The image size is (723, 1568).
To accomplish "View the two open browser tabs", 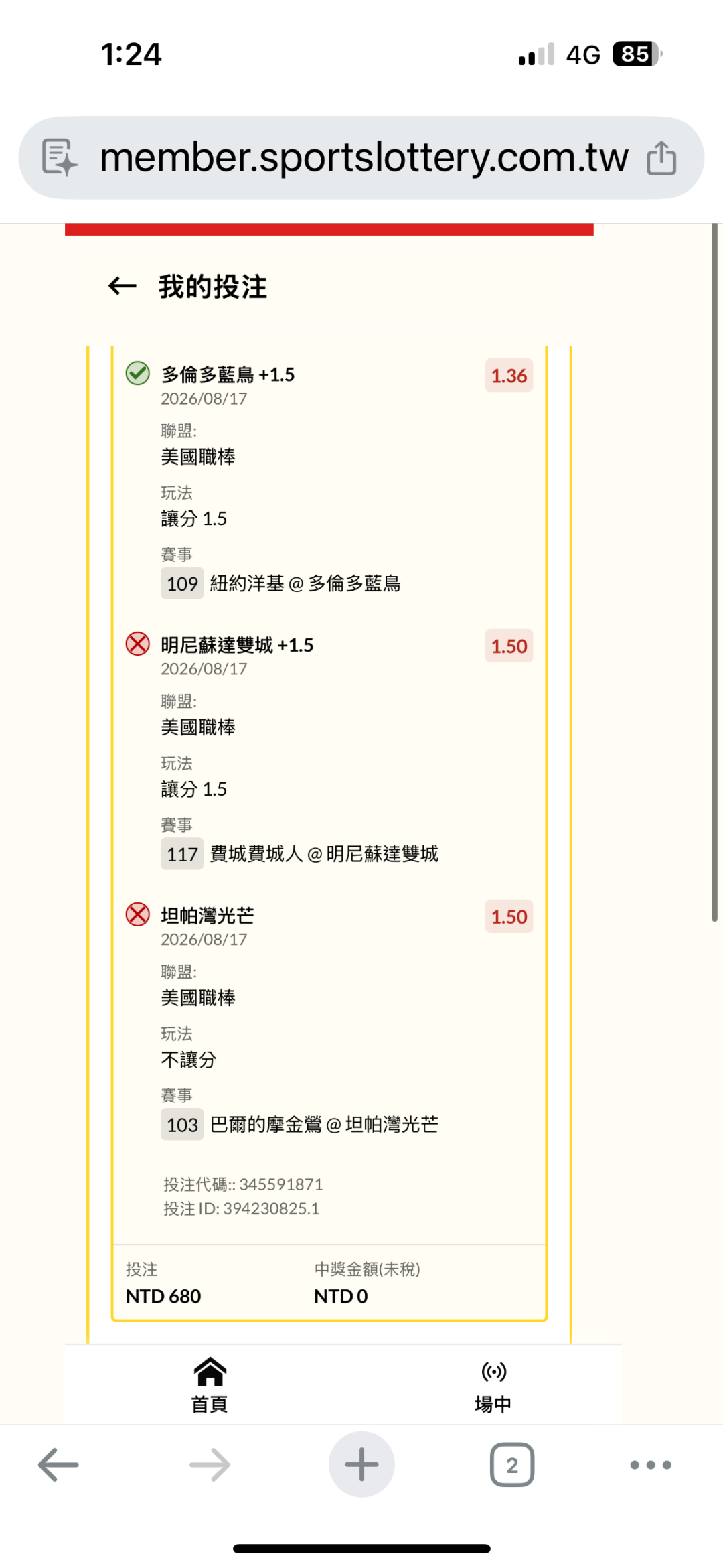I will [x=512, y=1465].
